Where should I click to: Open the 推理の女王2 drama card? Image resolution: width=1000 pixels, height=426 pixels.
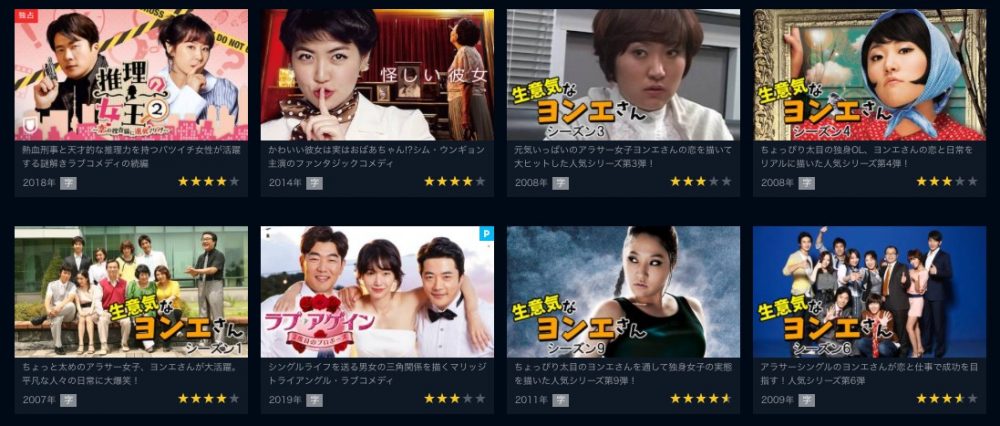131,75
